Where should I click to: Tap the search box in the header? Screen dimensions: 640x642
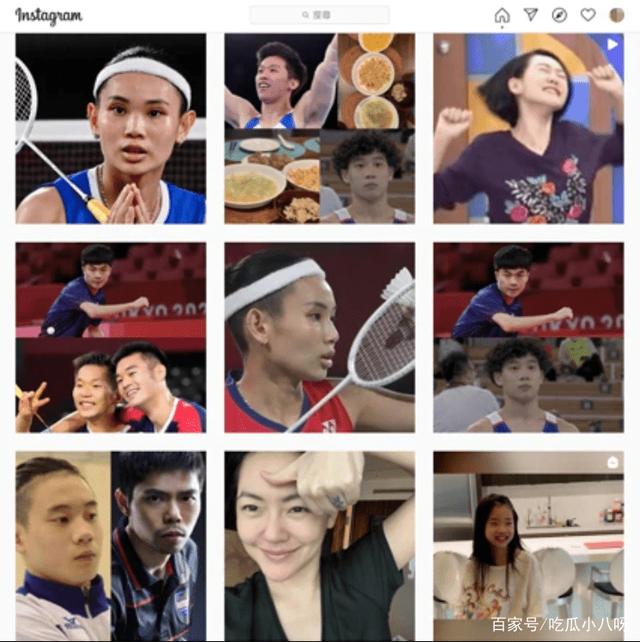pos(318,15)
